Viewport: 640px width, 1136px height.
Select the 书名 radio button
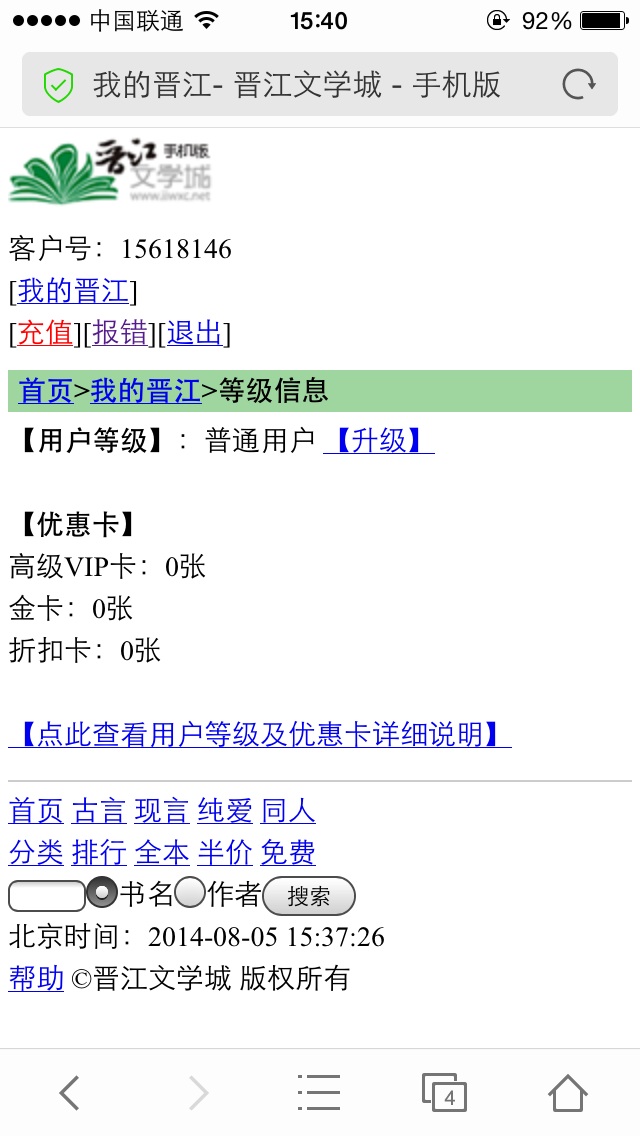tap(101, 895)
